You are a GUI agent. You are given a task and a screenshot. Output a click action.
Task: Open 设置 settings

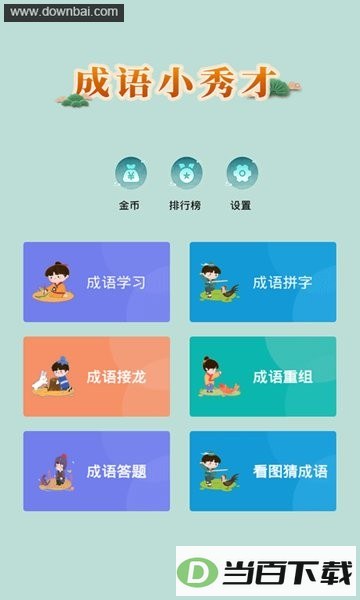pos(242,173)
